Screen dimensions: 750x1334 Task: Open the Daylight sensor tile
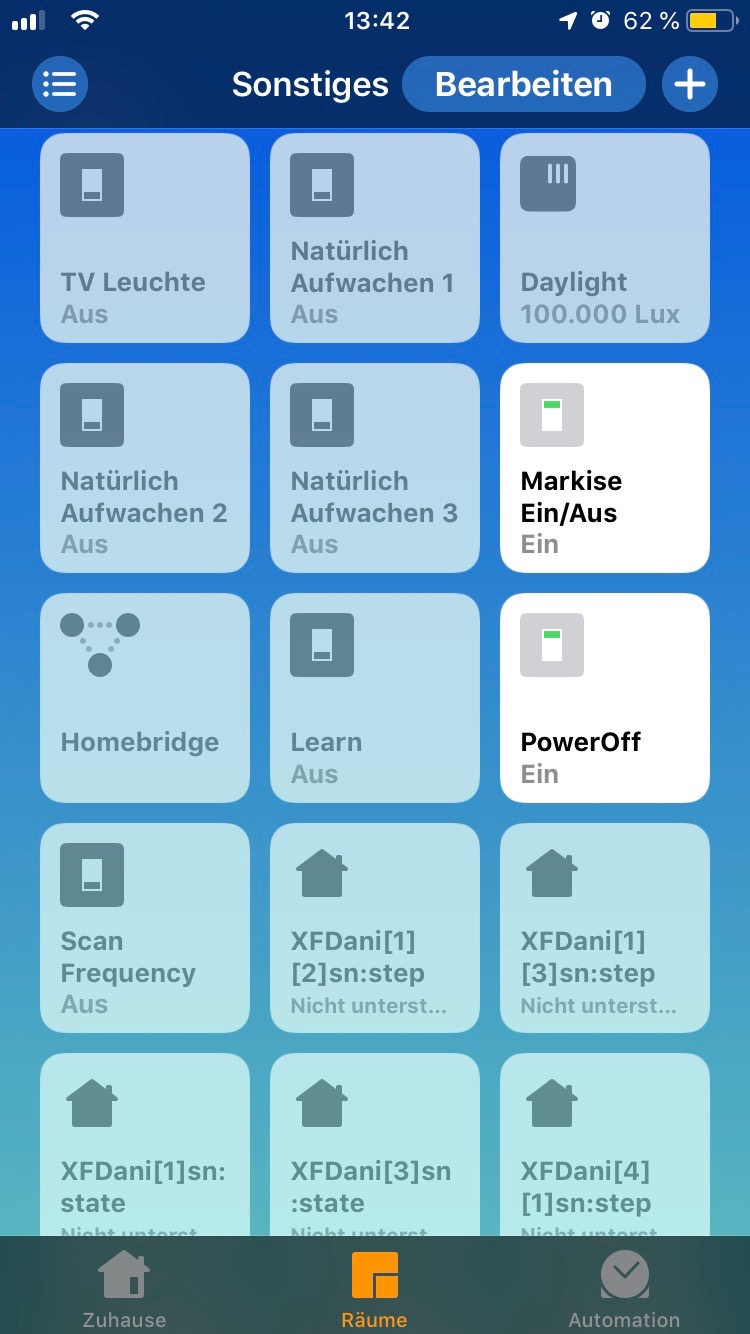tap(605, 238)
